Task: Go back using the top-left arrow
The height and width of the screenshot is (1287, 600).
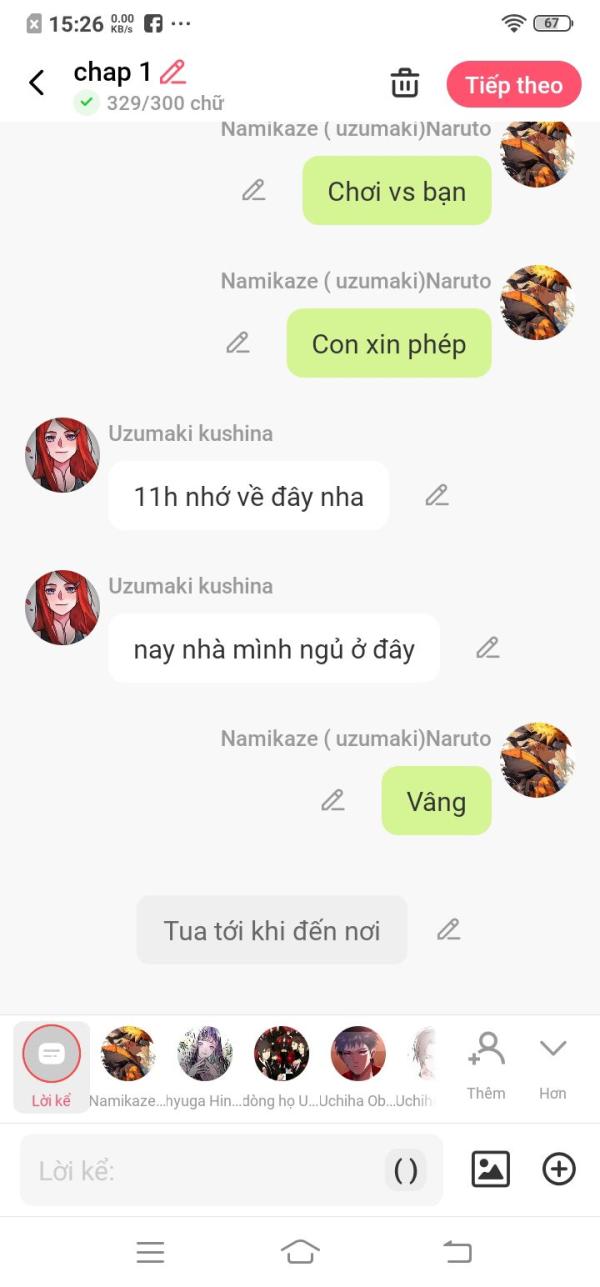Action: (x=37, y=83)
